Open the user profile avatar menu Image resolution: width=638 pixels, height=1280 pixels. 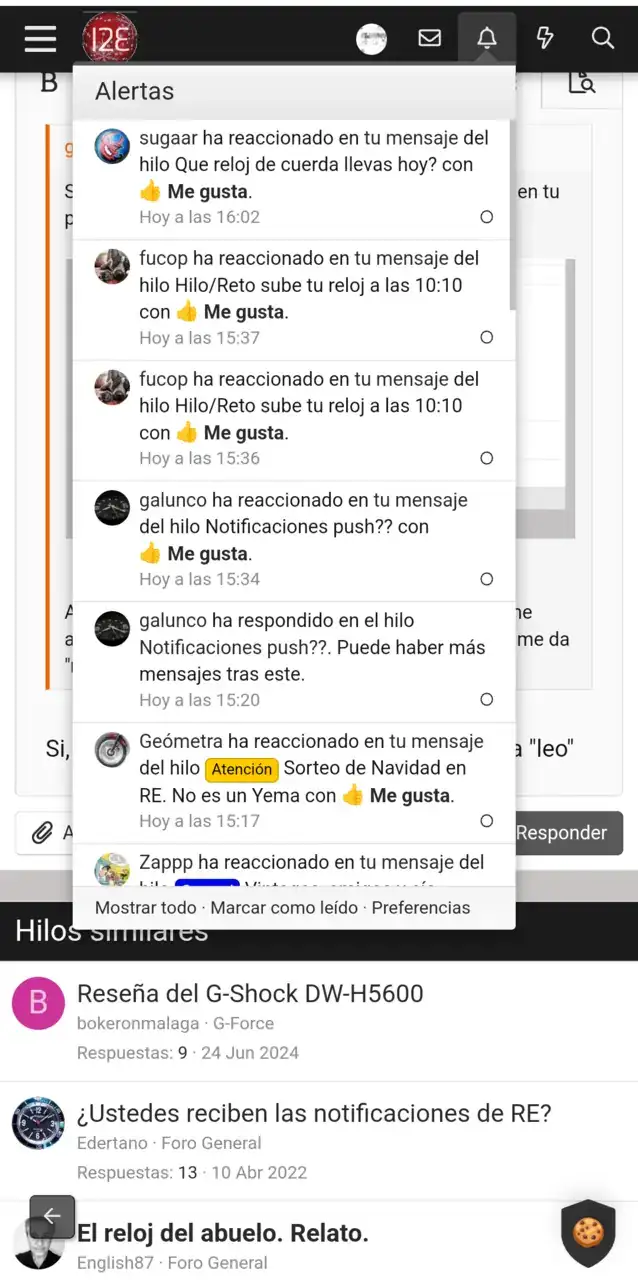point(372,38)
